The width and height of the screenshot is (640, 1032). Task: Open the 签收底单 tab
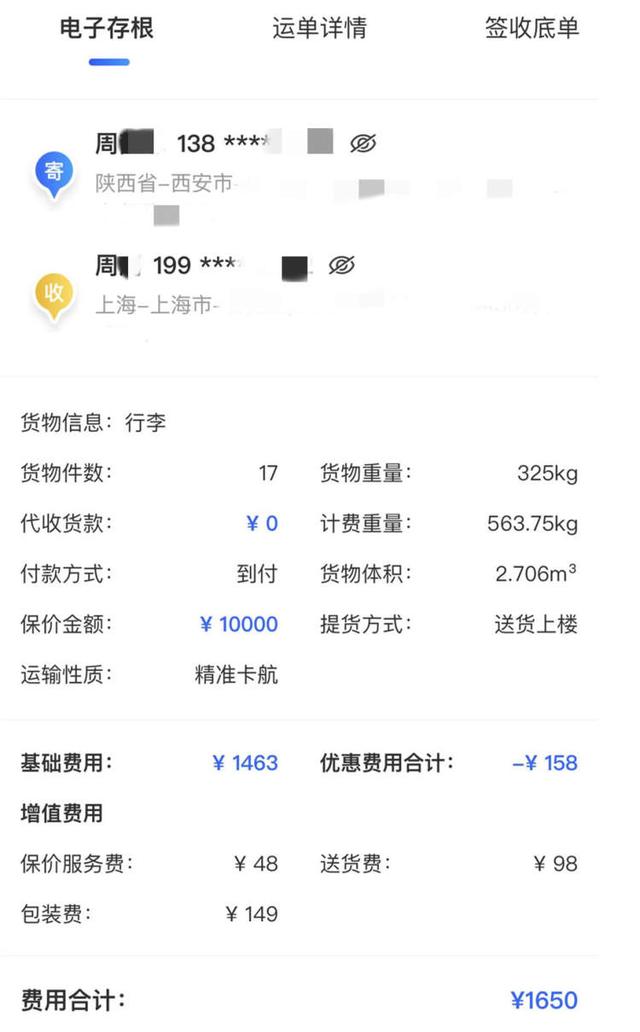coord(532,28)
